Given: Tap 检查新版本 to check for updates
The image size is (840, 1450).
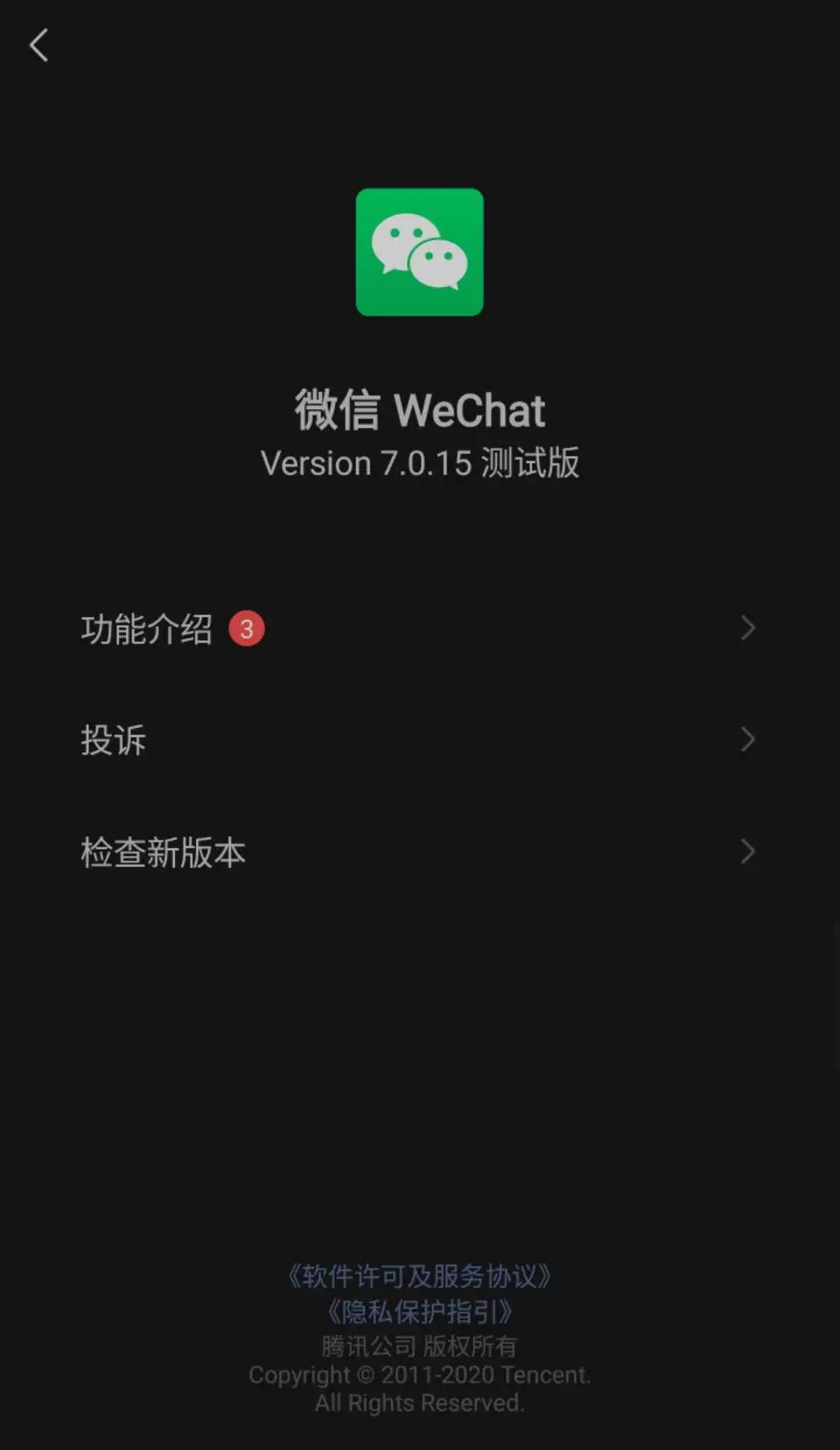Looking at the screenshot, I should (x=163, y=852).
